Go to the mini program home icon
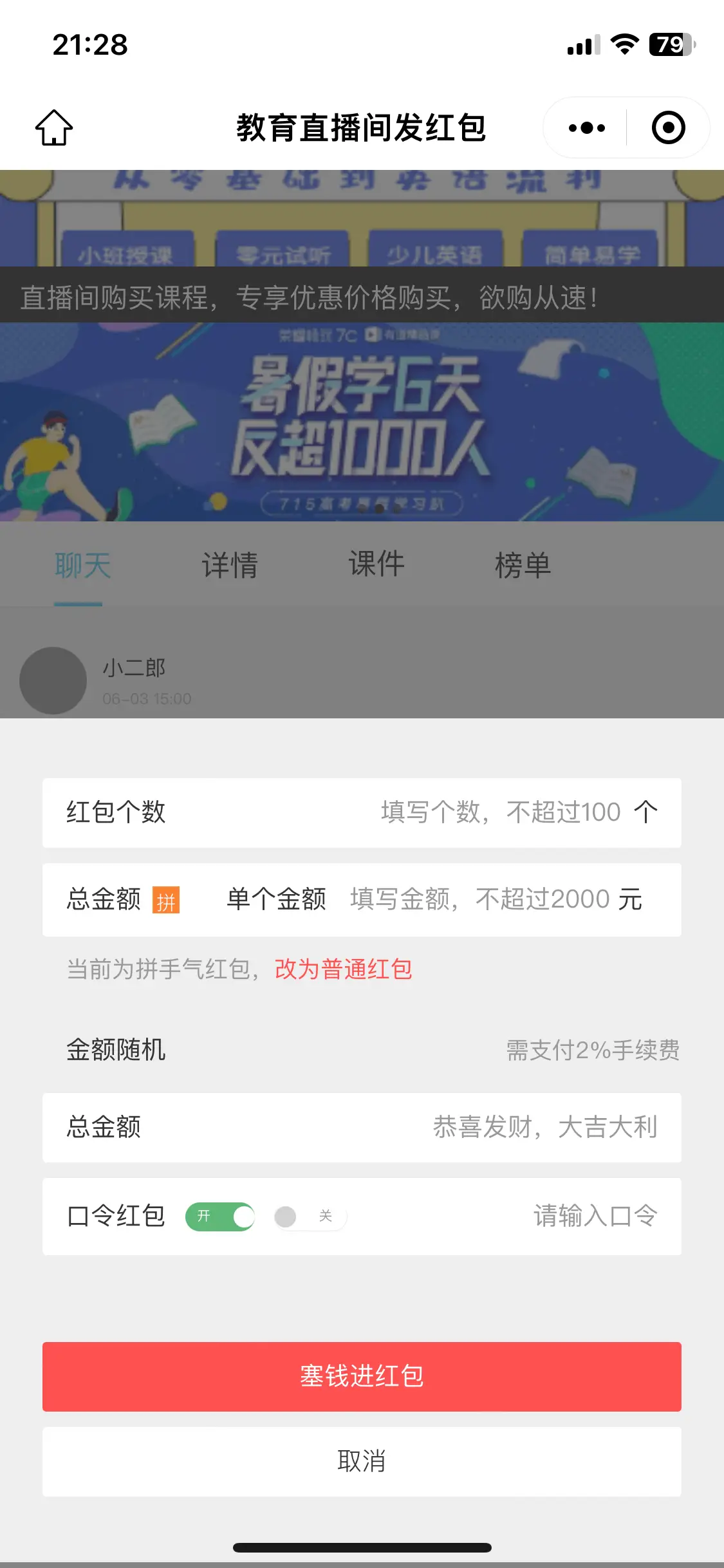Viewport: 724px width, 1568px height. tap(54, 127)
